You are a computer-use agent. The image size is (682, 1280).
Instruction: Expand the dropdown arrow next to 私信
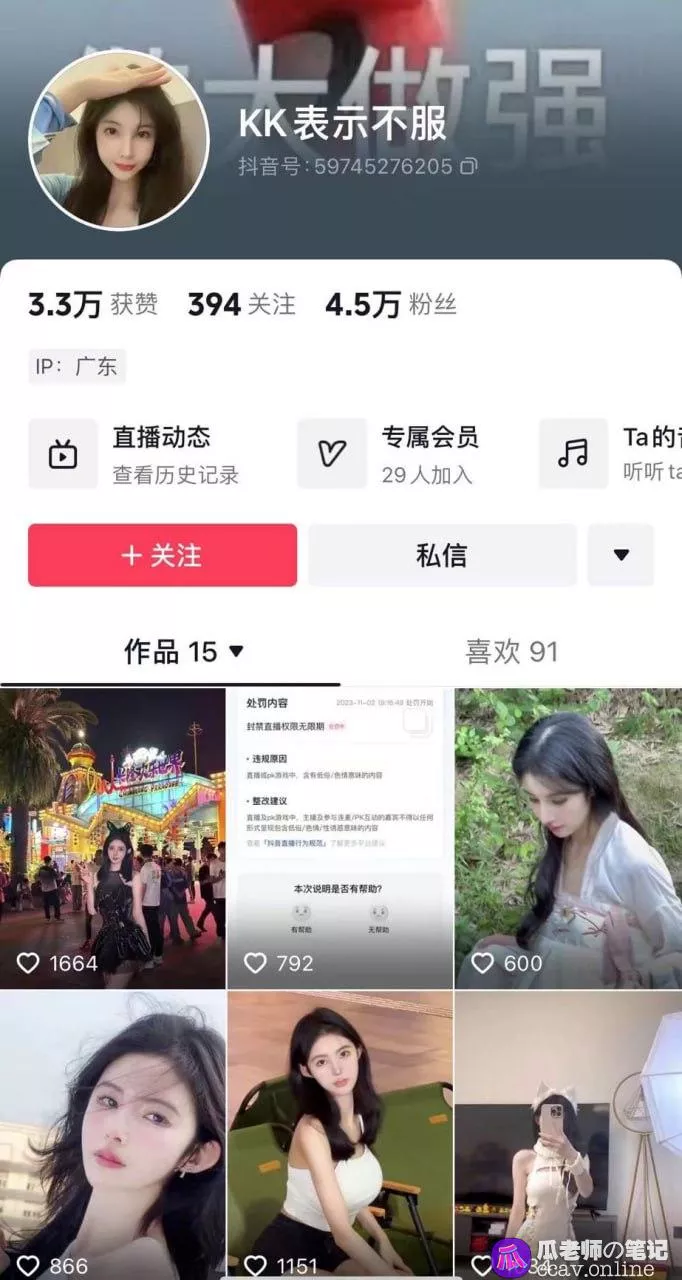[620, 555]
